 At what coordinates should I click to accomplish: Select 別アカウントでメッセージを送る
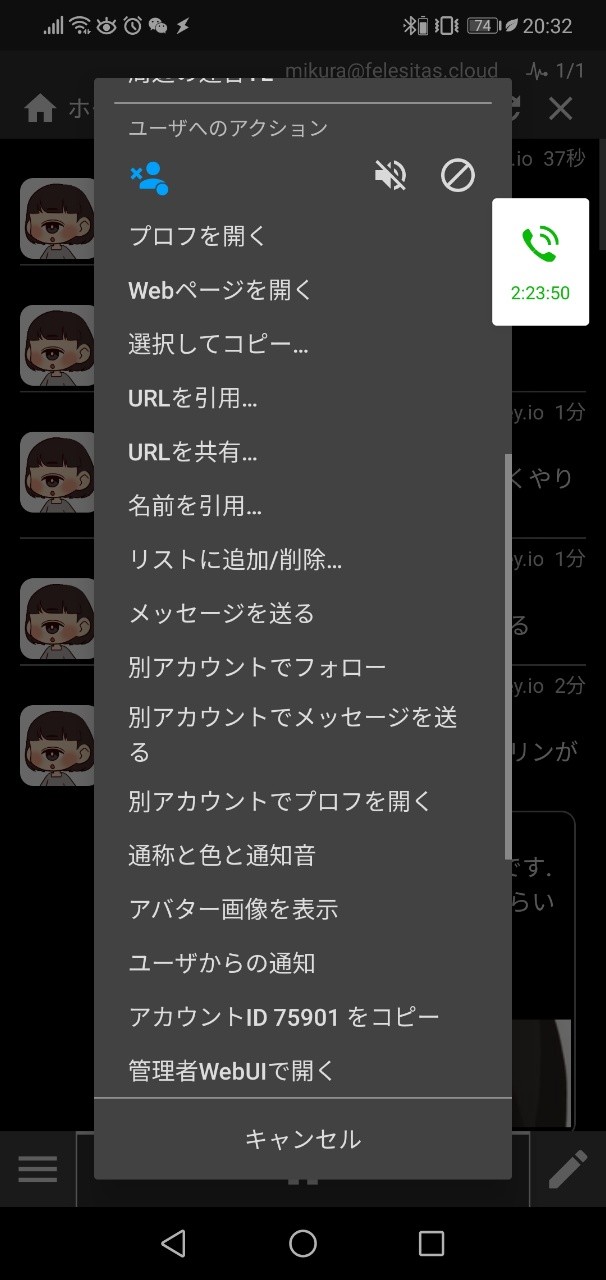293,734
